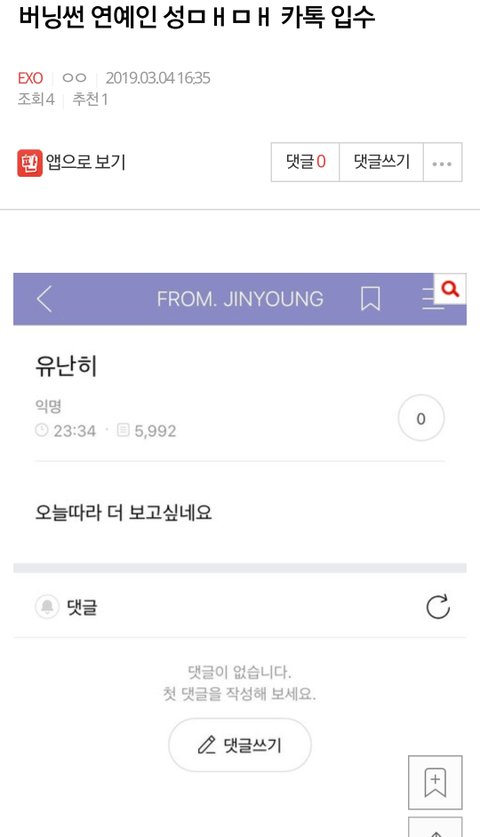The width and height of the screenshot is (480, 837).
Task: Open the three-dot more options menu
Action: 443,162
